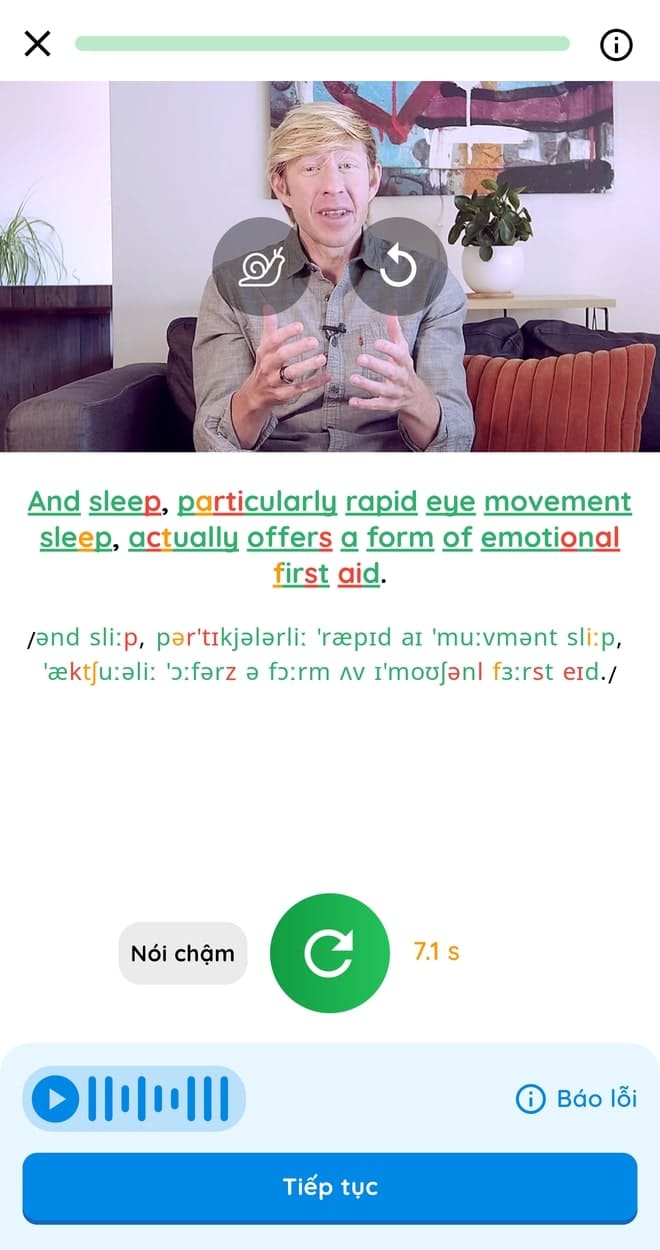Image resolution: width=660 pixels, height=1250 pixels.
Task: Tap the Nói chậm button
Action: 182,953
